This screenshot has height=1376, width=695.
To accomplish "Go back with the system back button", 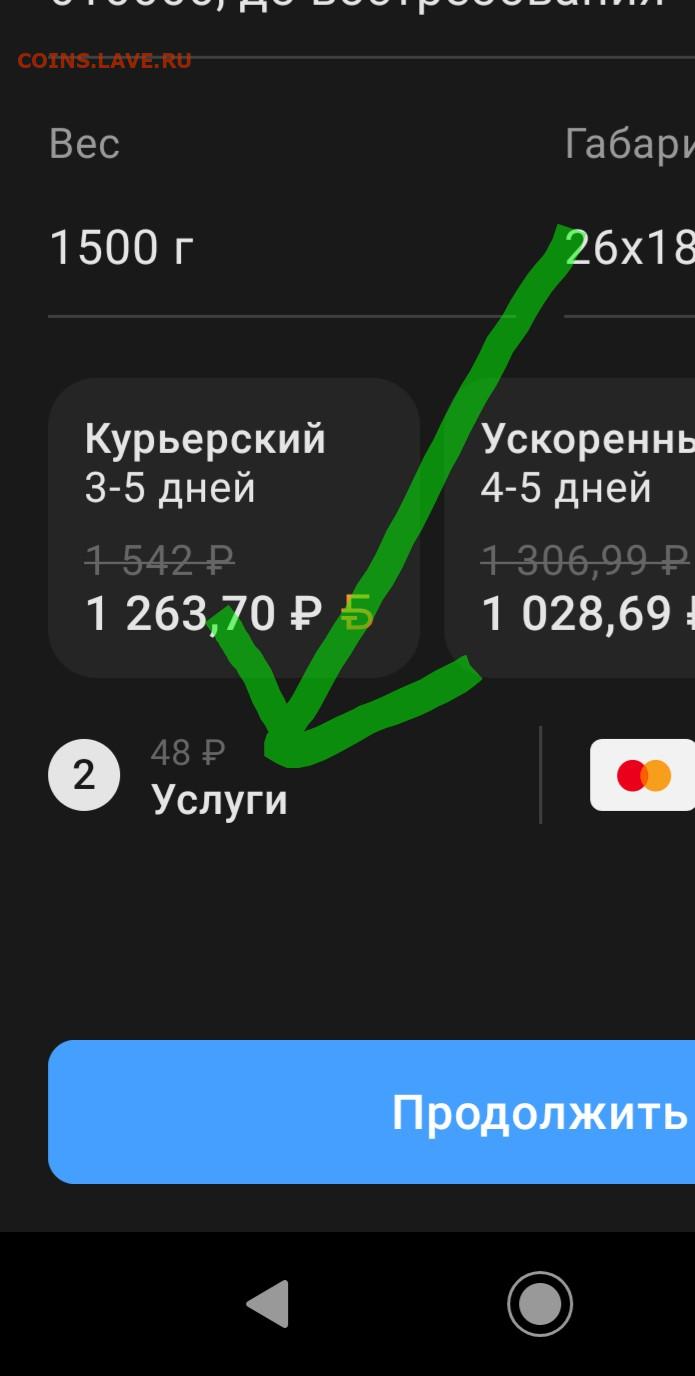I will click(268, 1304).
